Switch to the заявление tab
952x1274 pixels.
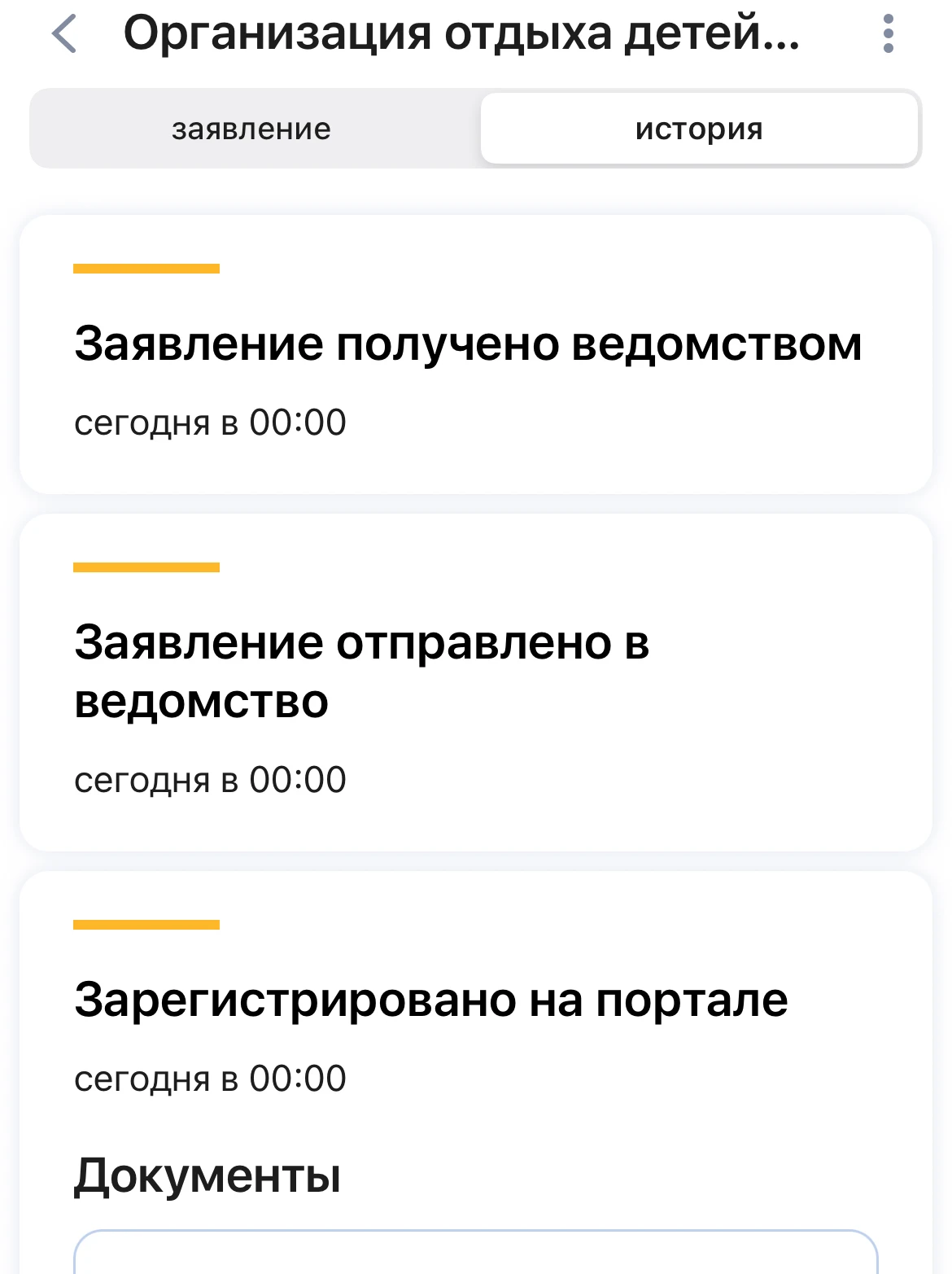[x=251, y=129]
